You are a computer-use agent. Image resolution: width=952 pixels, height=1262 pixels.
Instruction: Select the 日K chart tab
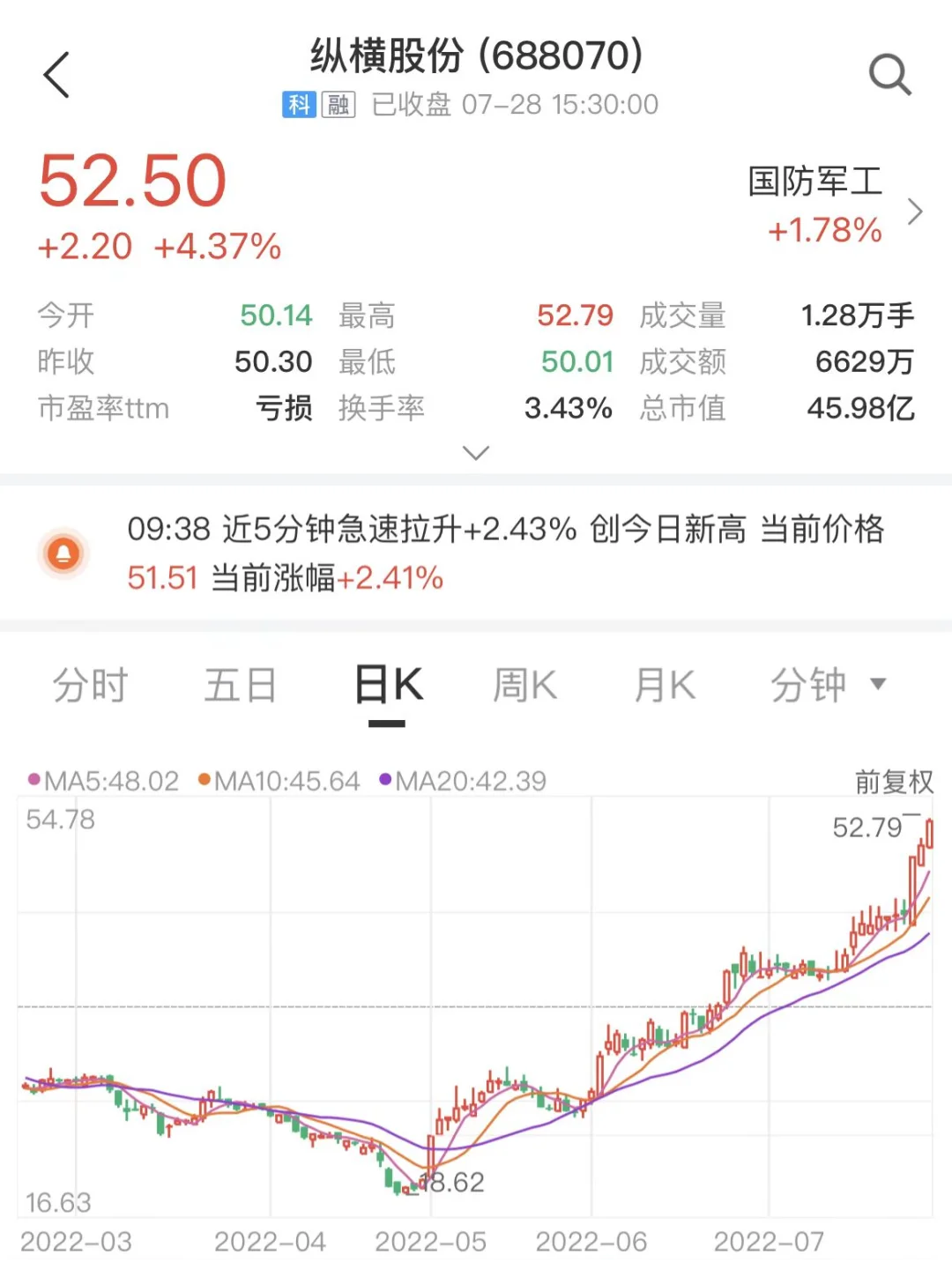tap(388, 686)
